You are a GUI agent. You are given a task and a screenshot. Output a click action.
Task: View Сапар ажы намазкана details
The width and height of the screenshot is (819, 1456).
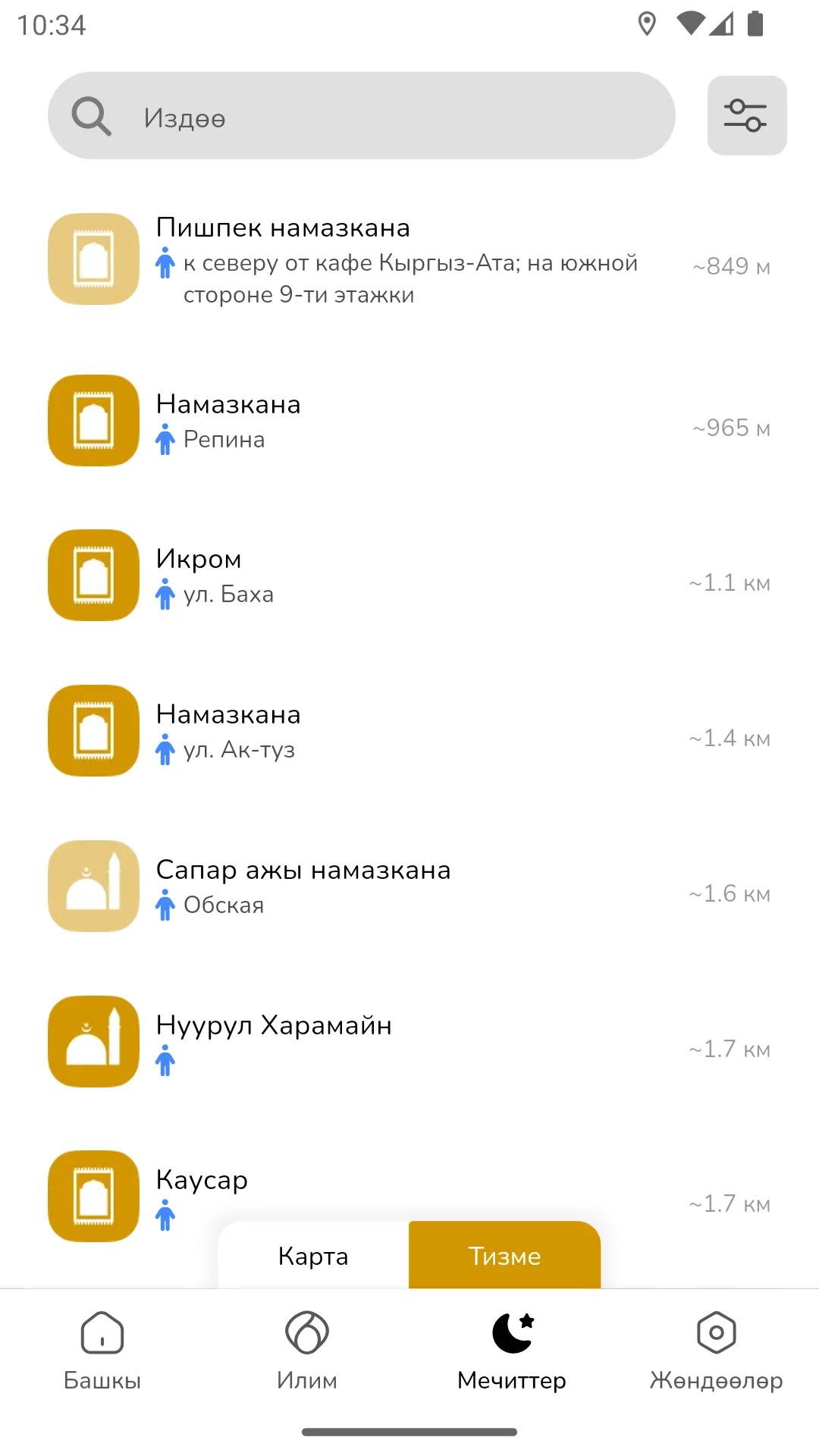pyautogui.click(x=409, y=886)
